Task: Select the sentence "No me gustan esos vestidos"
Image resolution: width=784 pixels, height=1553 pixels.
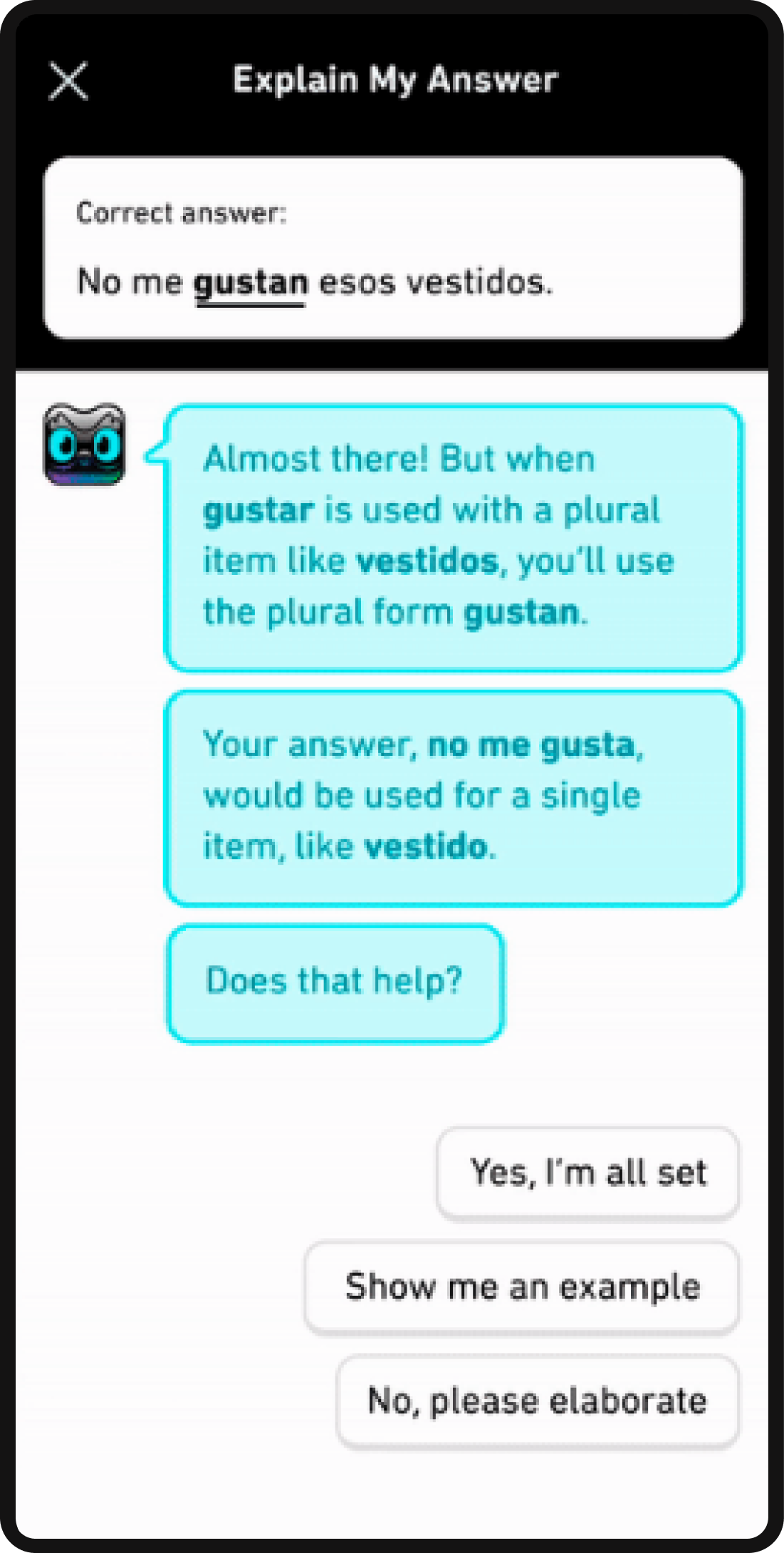Action: coord(315,281)
